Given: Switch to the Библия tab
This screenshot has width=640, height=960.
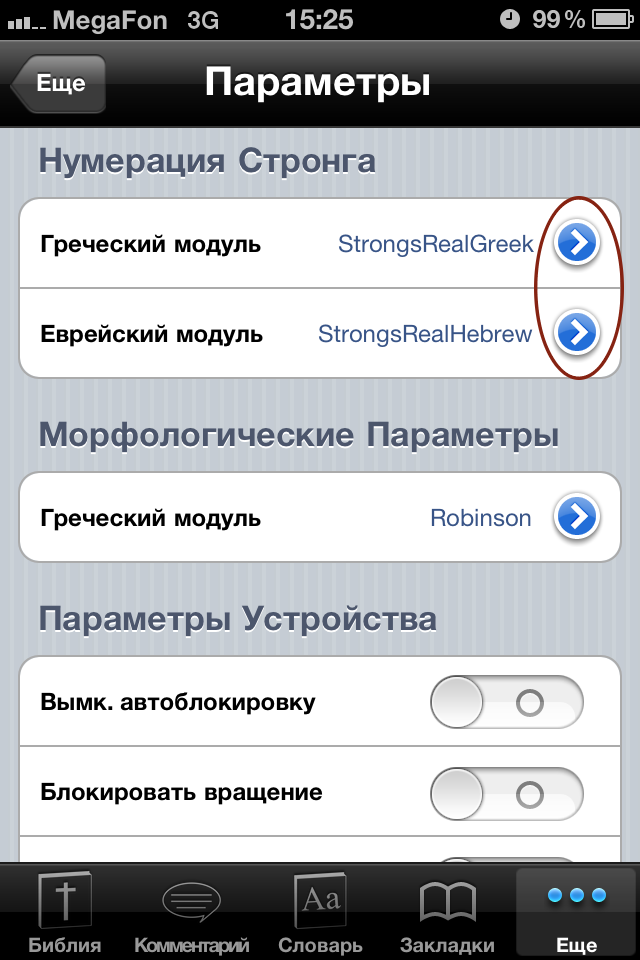Looking at the screenshot, I should 64,912.
